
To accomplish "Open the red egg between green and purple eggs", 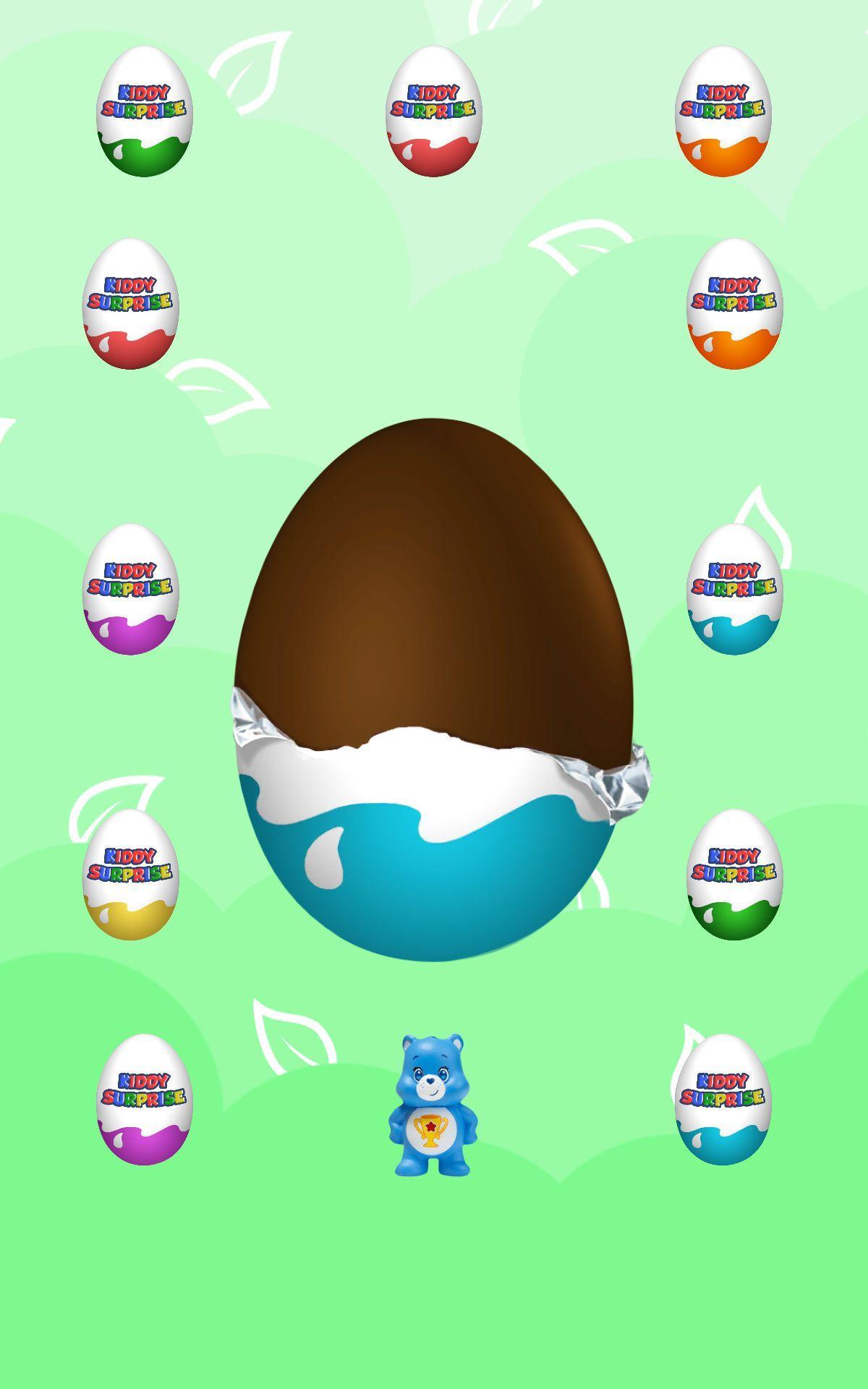I will 130,303.
